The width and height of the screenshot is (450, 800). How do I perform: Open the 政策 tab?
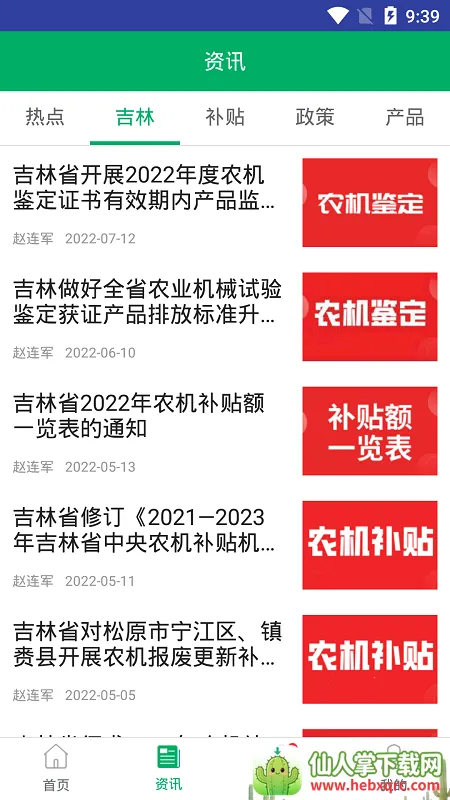pyautogui.click(x=315, y=117)
